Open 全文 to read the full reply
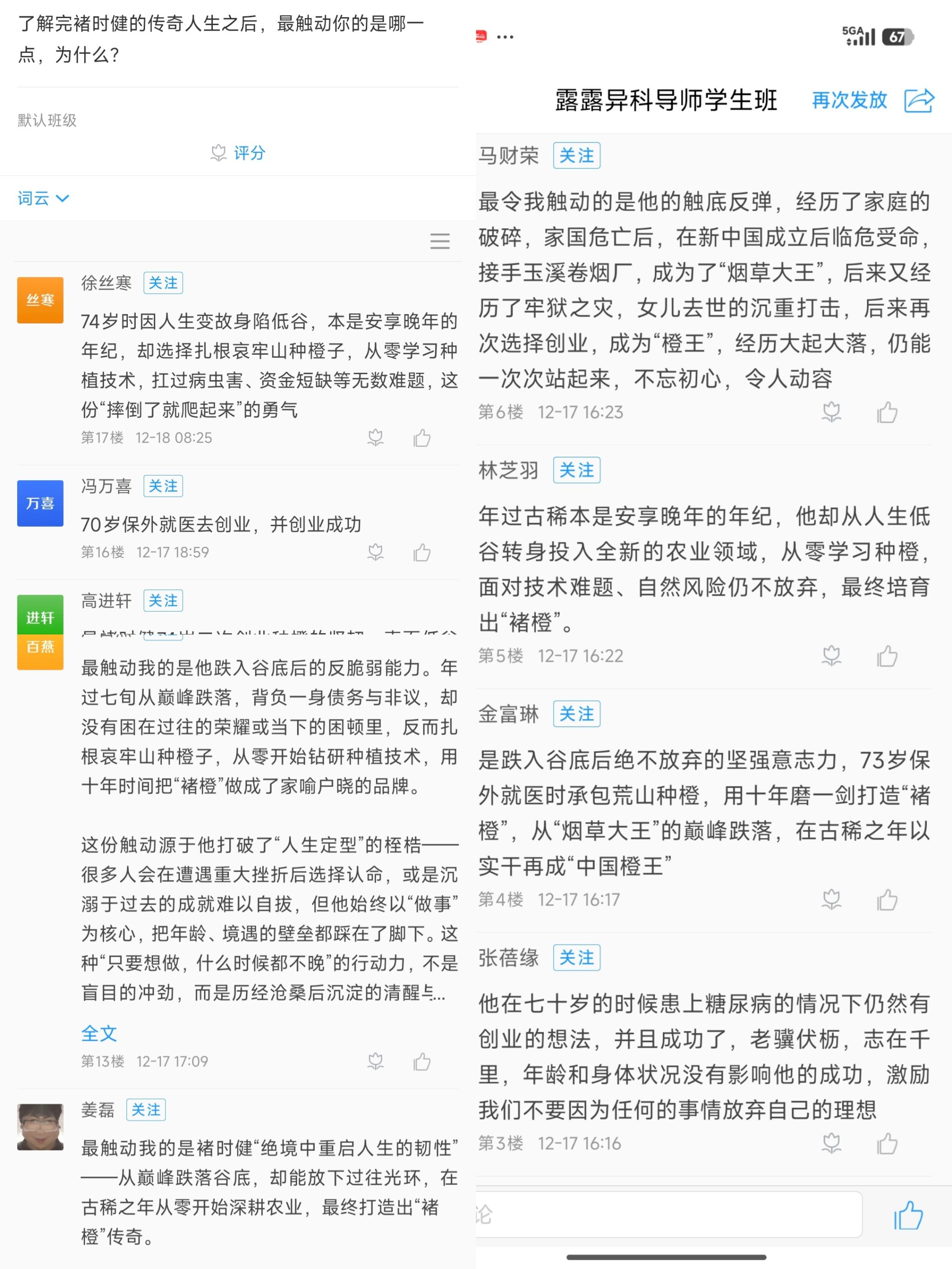 tap(99, 1033)
